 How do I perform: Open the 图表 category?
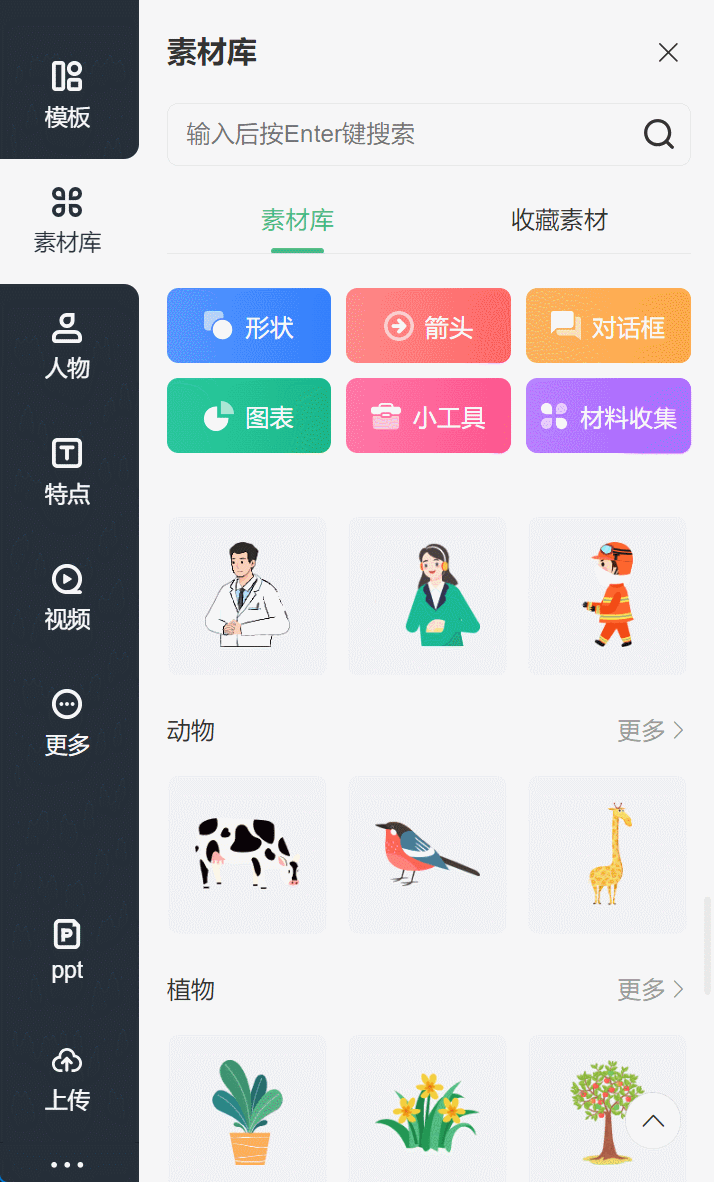pos(249,415)
